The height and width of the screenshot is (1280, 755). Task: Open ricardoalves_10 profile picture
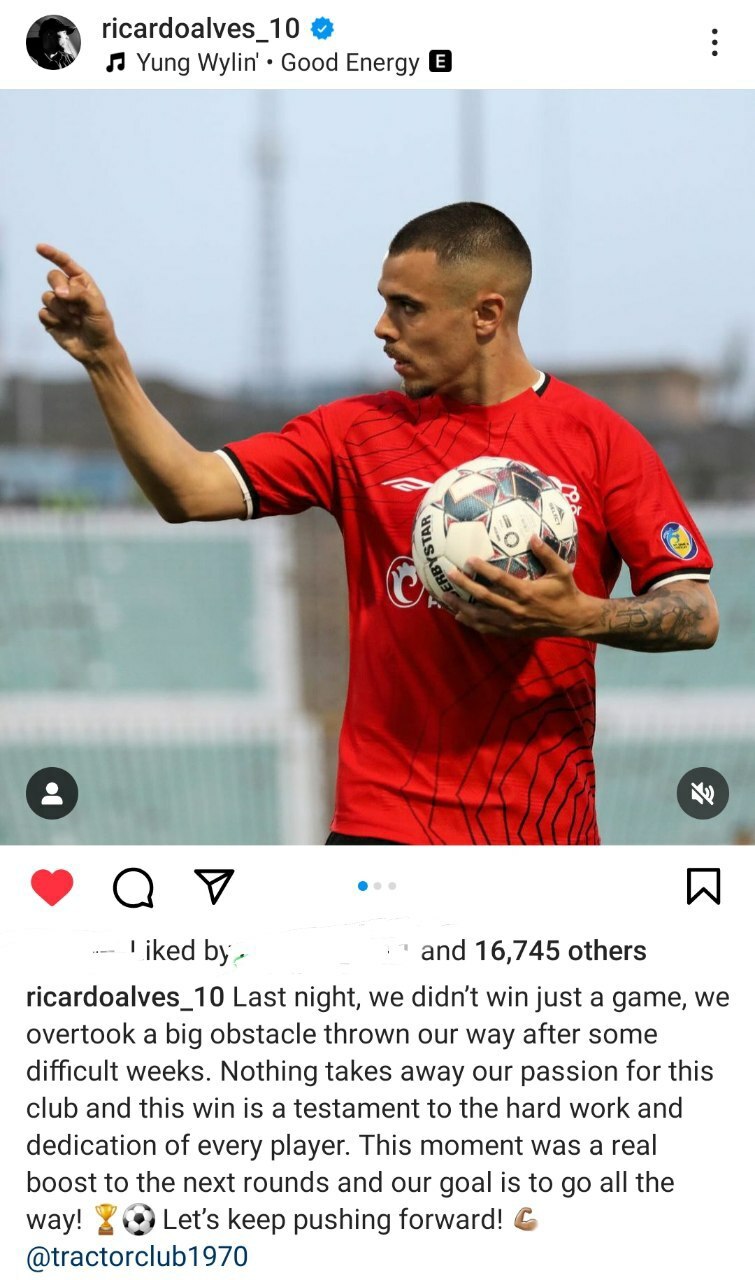coord(52,42)
